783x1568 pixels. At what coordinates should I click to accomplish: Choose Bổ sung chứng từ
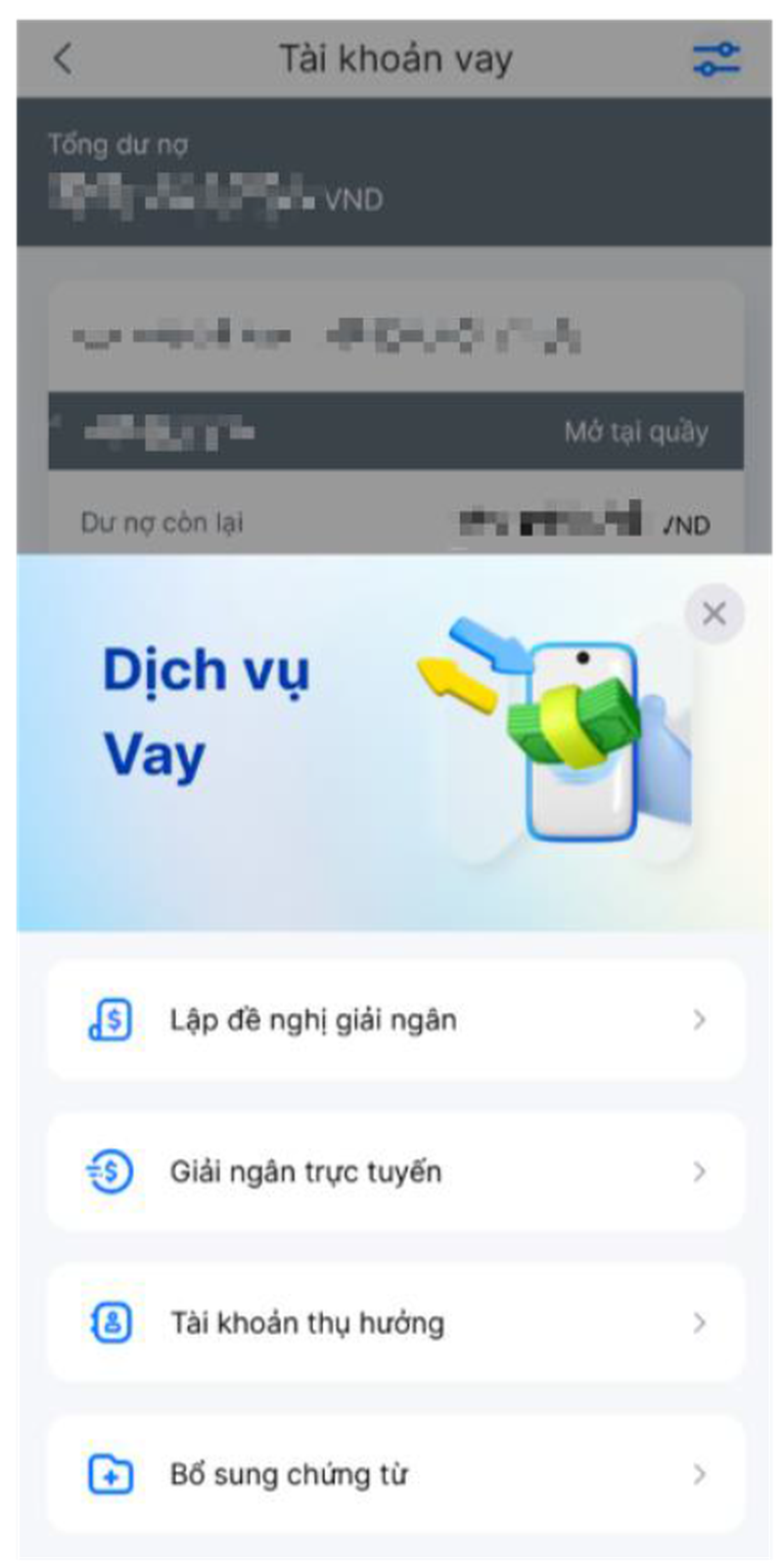pos(395,1474)
